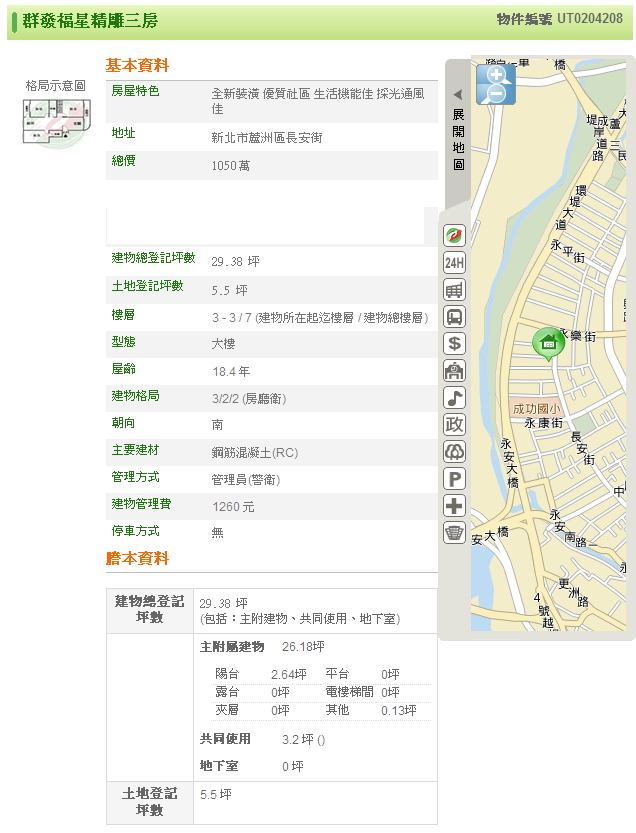Tap the basket icon at toolbar bottom
Image resolution: width=636 pixels, height=833 pixels.
454,532
